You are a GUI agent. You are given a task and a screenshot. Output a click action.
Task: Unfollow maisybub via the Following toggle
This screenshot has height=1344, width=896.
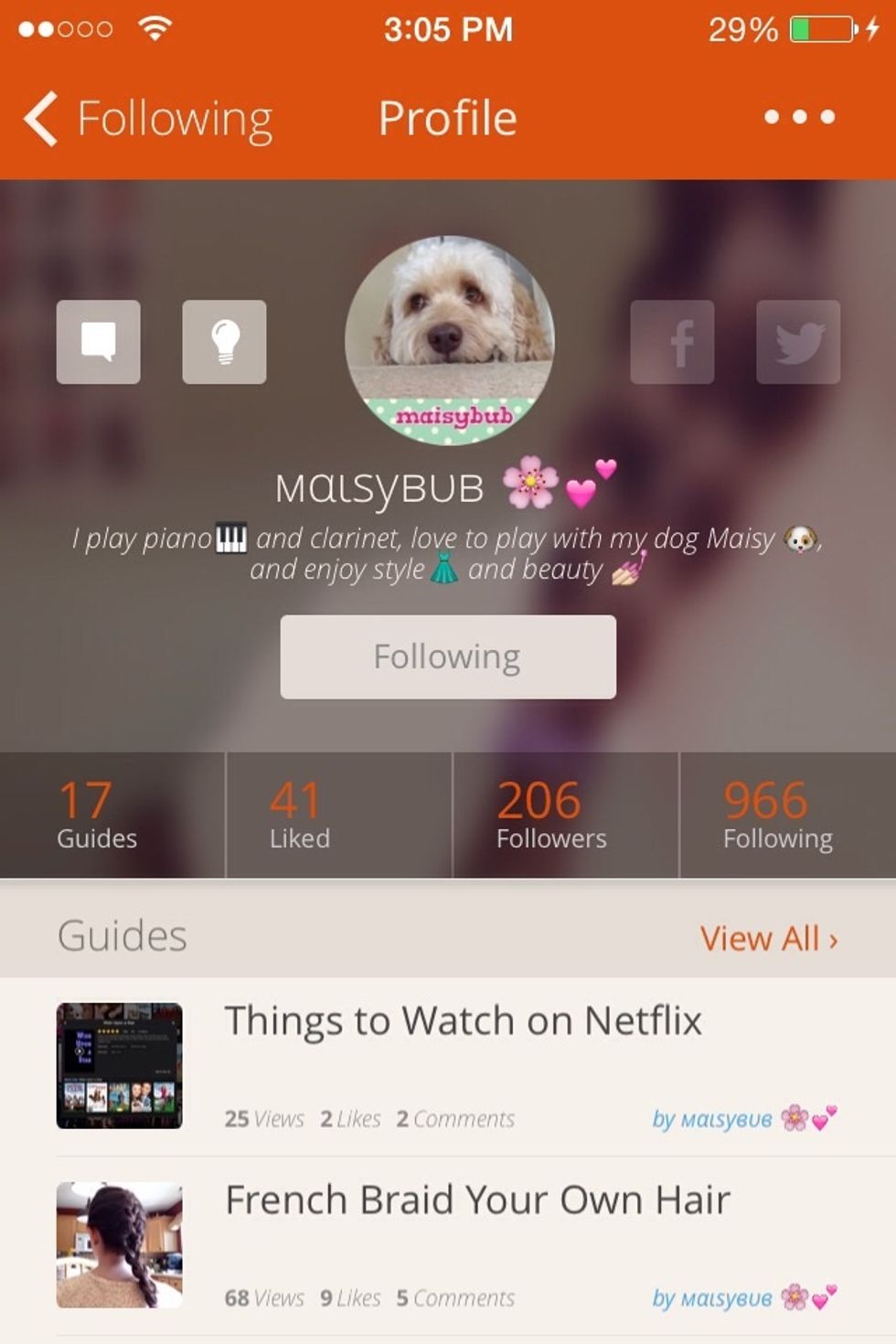pyautogui.click(x=447, y=656)
